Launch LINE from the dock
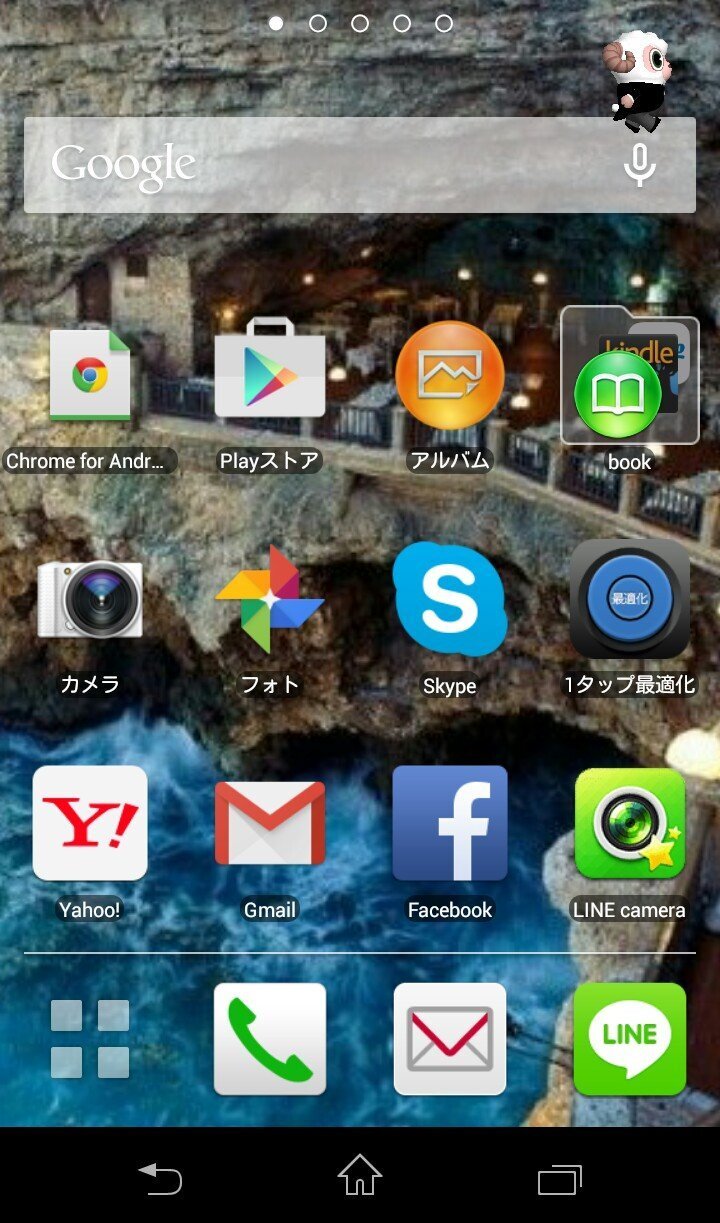This screenshot has height=1223, width=720. point(630,1039)
